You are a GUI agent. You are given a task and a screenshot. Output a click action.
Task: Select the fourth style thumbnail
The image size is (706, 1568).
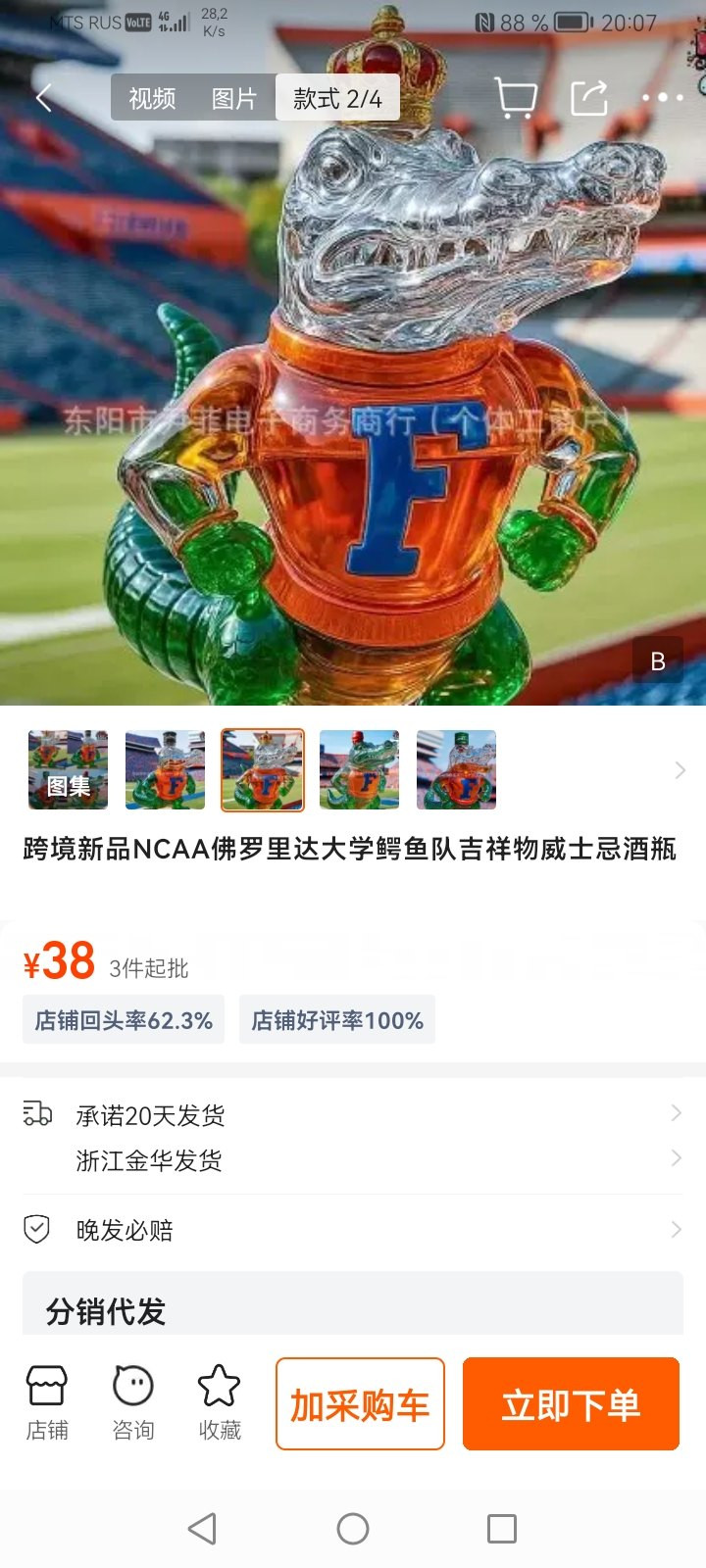[x=359, y=770]
